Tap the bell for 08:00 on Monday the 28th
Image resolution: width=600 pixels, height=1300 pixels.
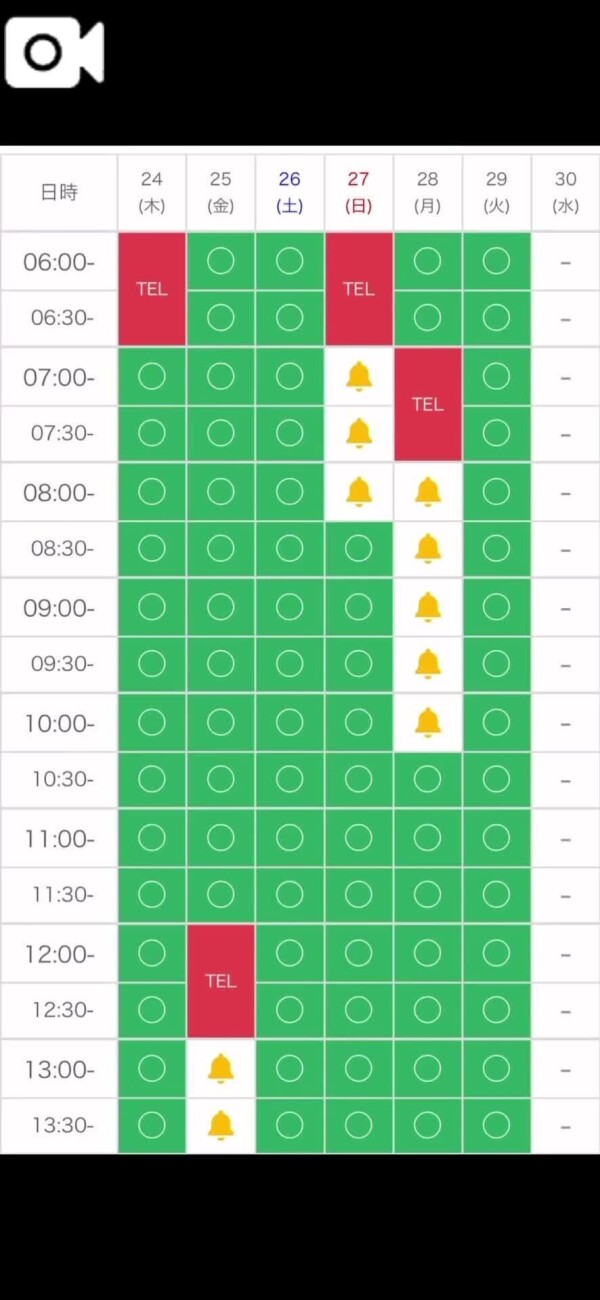428,491
